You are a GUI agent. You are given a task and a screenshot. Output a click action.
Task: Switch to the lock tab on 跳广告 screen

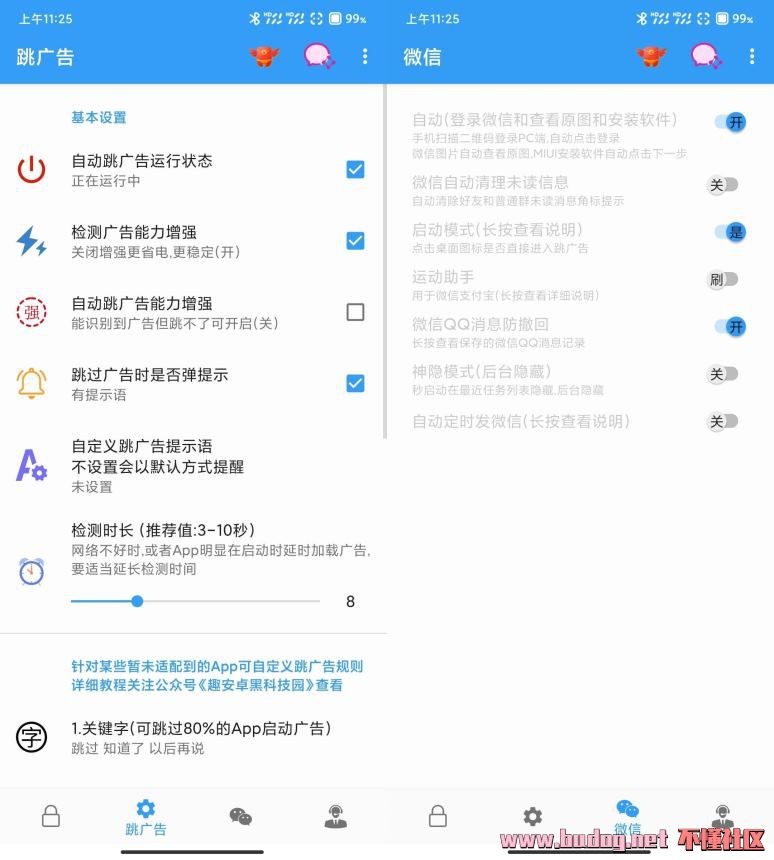point(51,817)
